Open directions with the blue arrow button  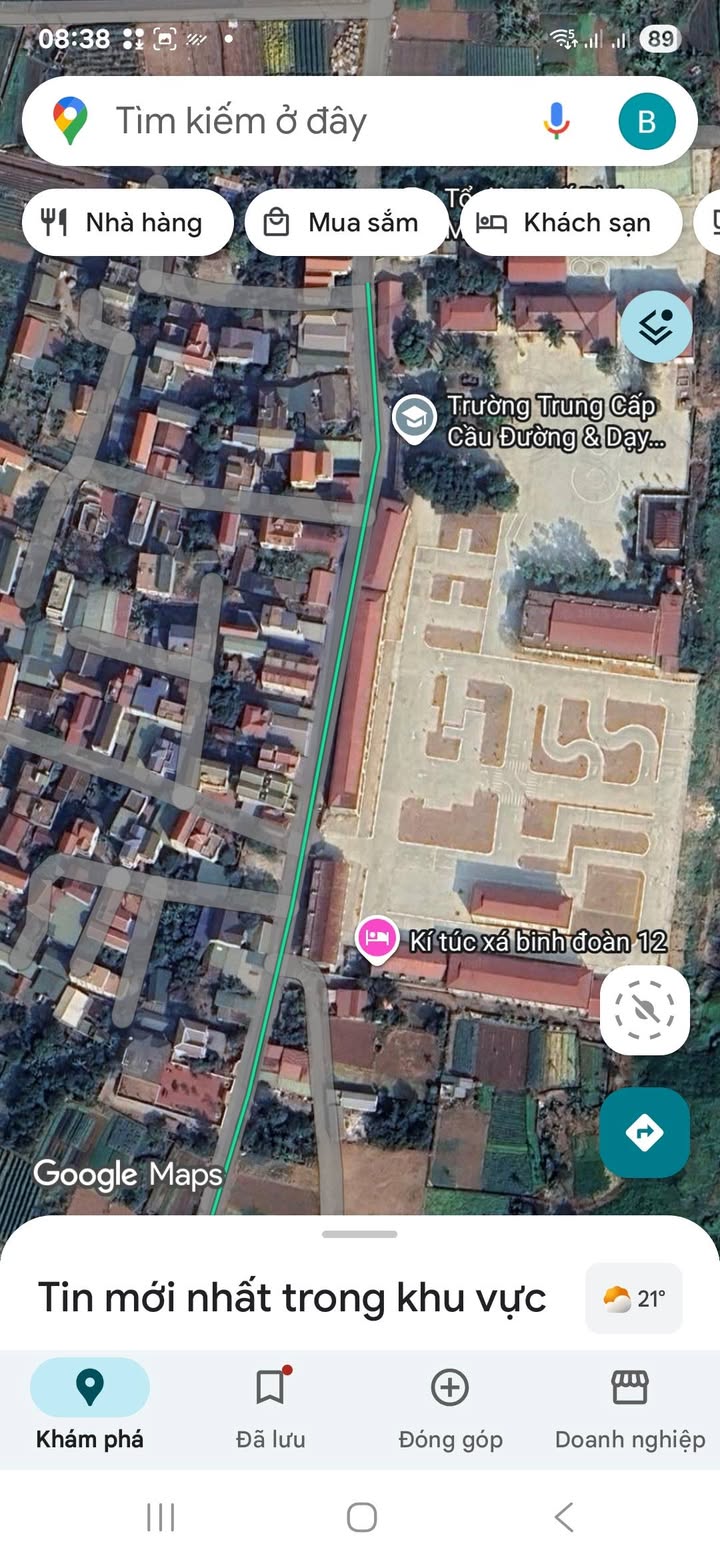pos(645,1133)
